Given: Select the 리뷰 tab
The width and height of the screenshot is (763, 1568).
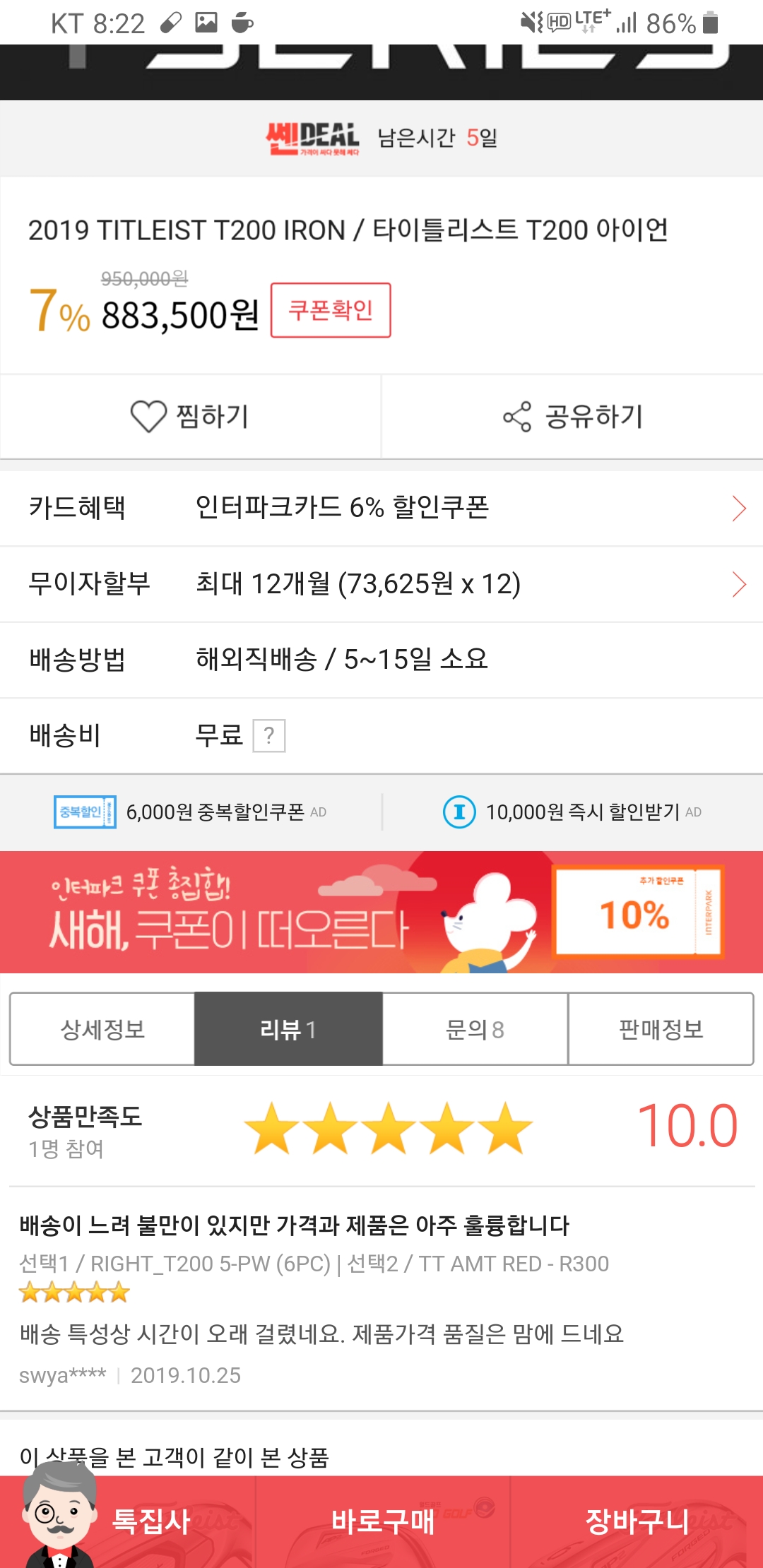Looking at the screenshot, I should [288, 1029].
